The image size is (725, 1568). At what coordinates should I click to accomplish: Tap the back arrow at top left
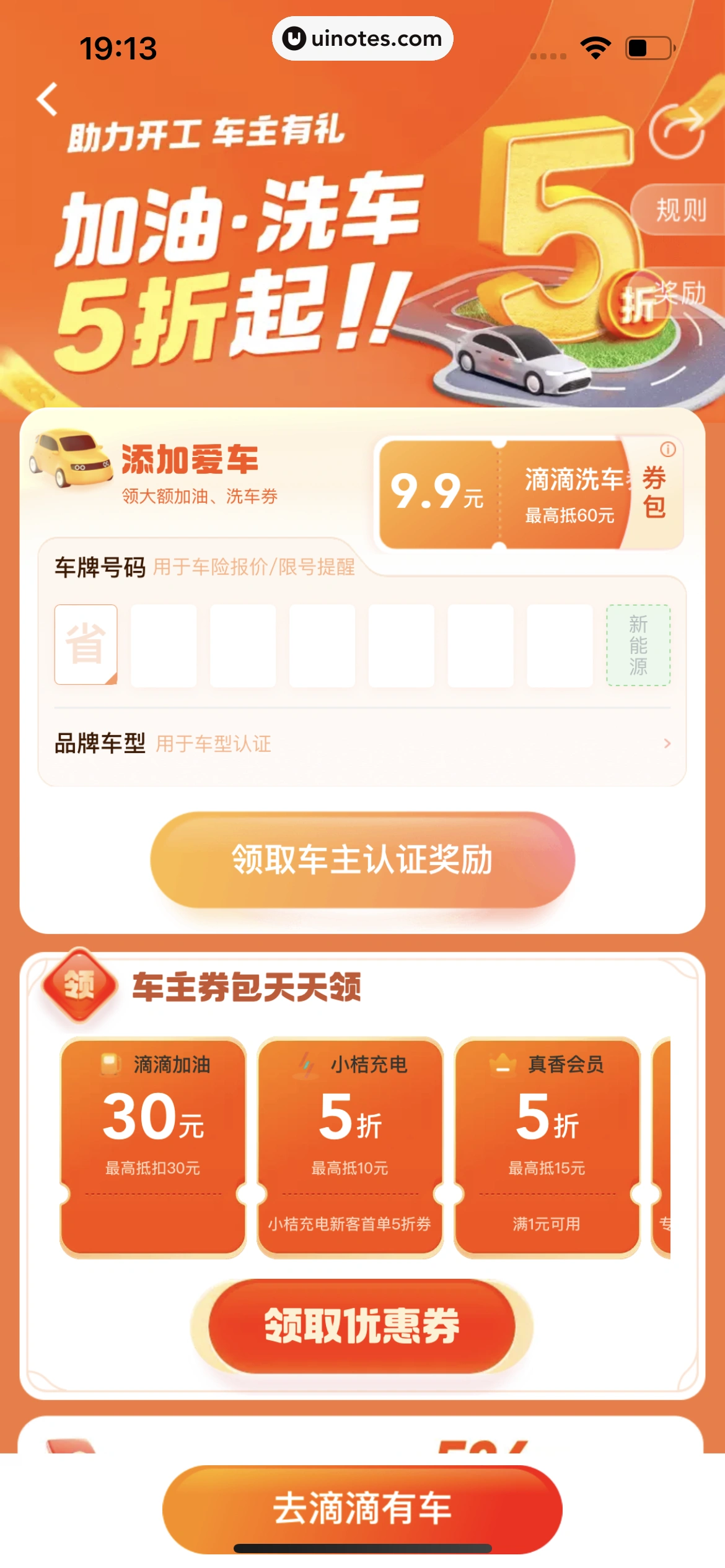[x=47, y=100]
